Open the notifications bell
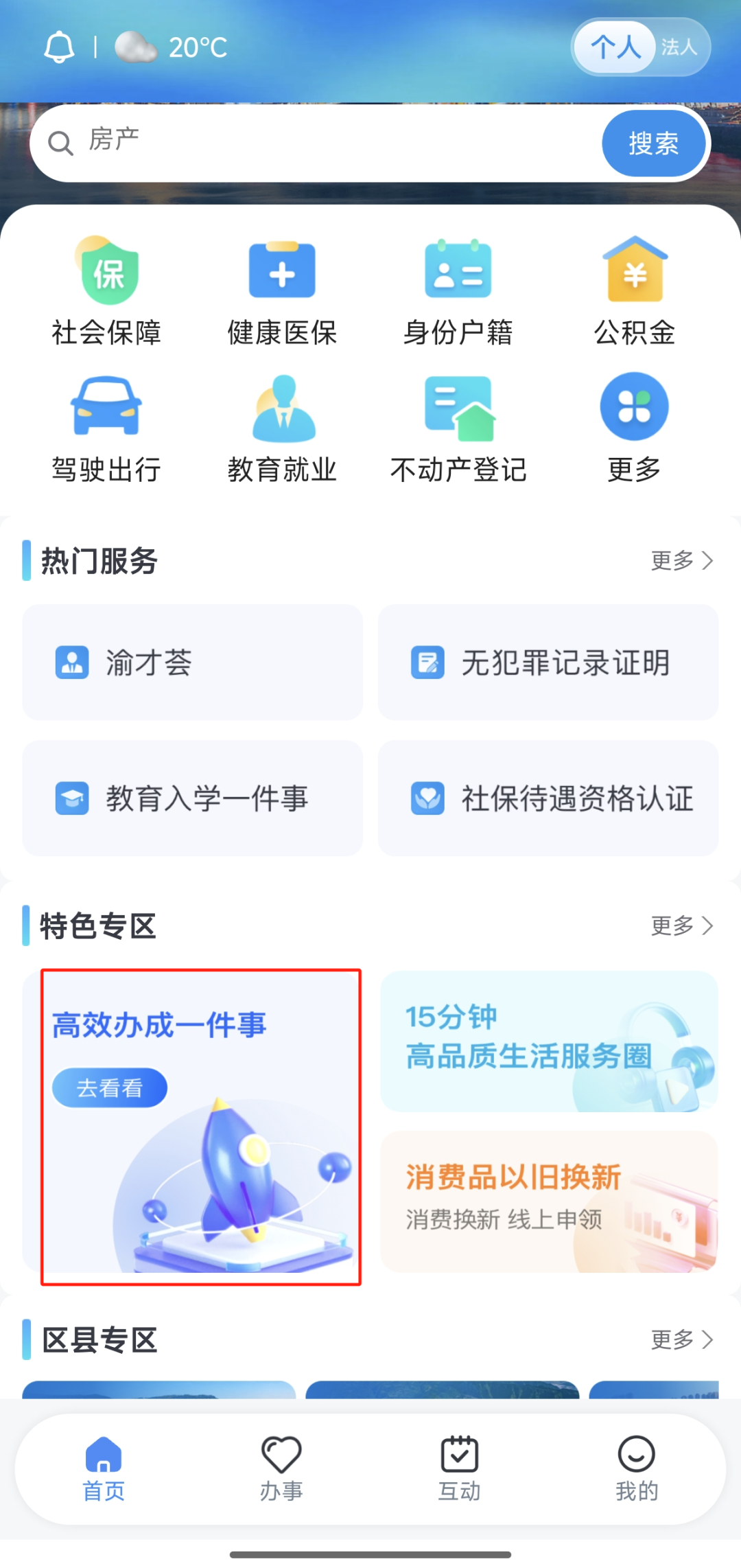741x1568 pixels. pyautogui.click(x=59, y=47)
